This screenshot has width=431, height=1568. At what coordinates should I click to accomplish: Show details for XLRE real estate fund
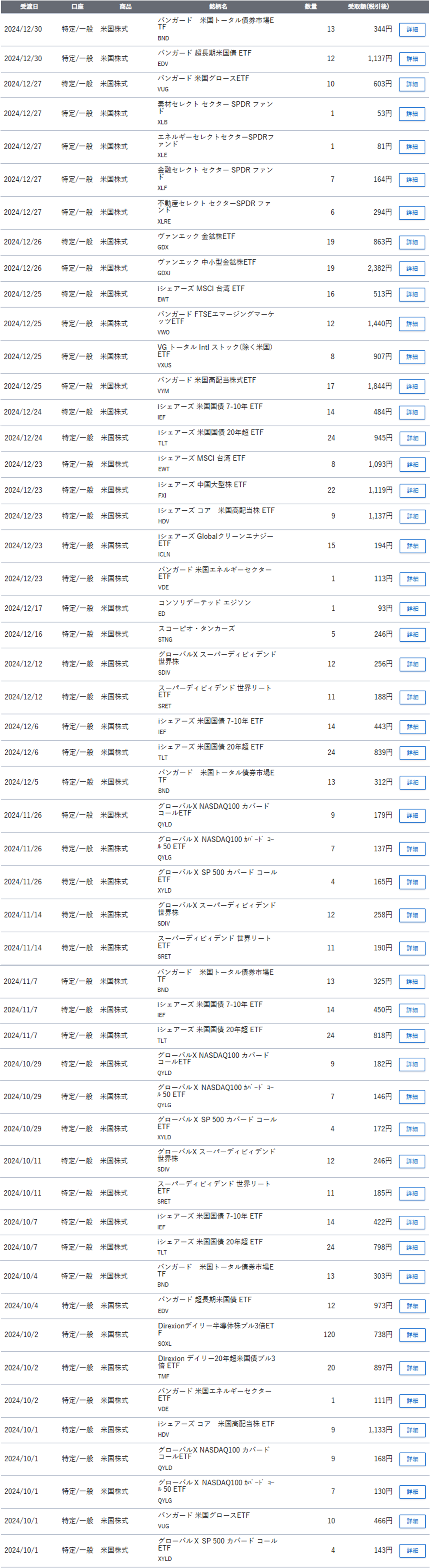pos(412,213)
